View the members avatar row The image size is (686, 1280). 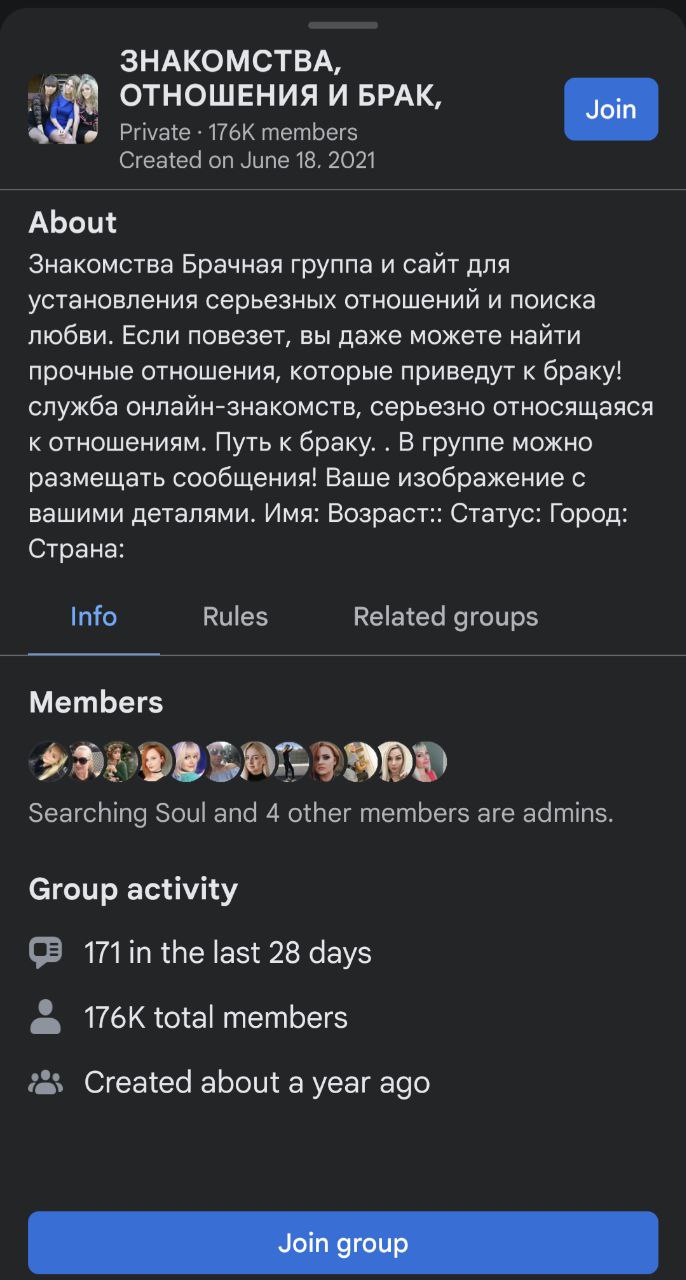pos(237,761)
